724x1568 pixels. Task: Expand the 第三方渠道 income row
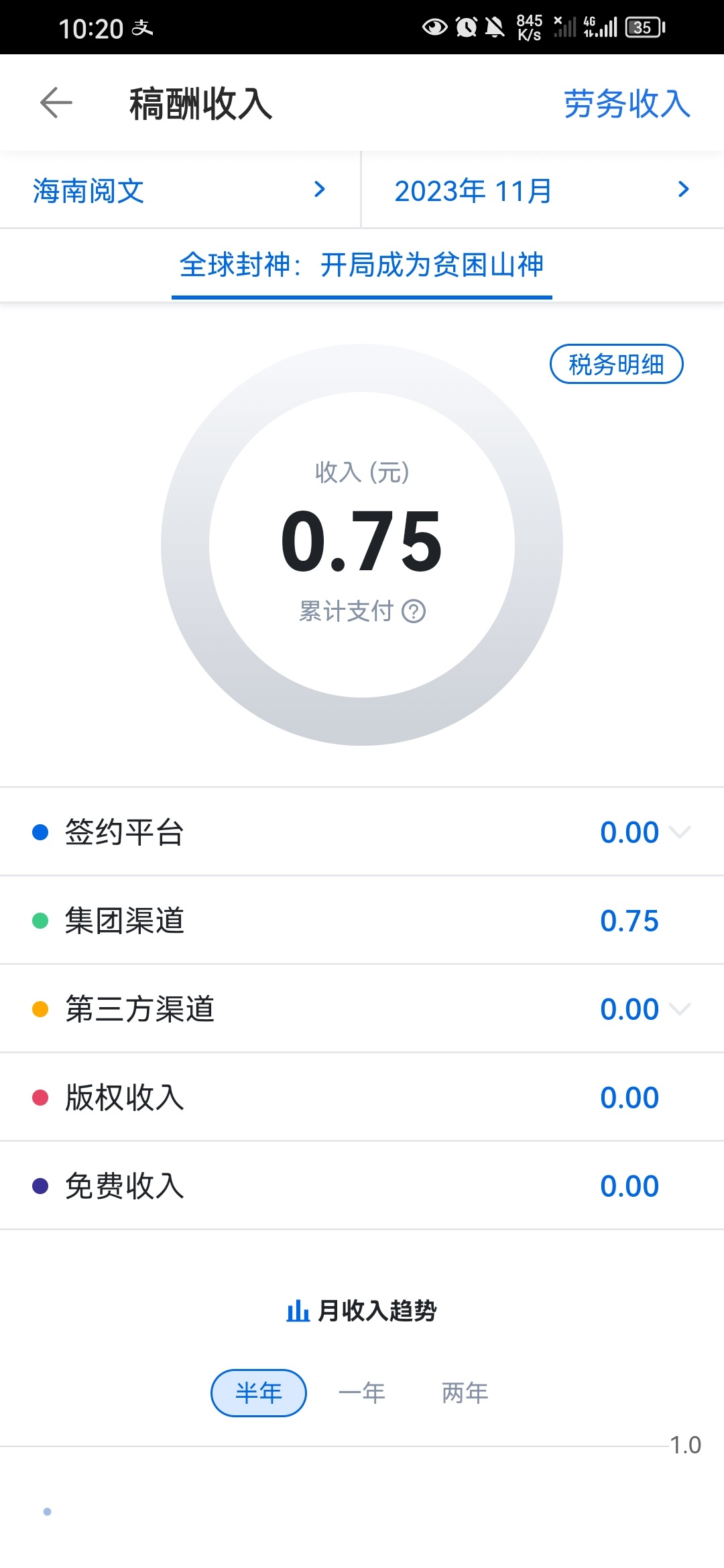tap(680, 1009)
